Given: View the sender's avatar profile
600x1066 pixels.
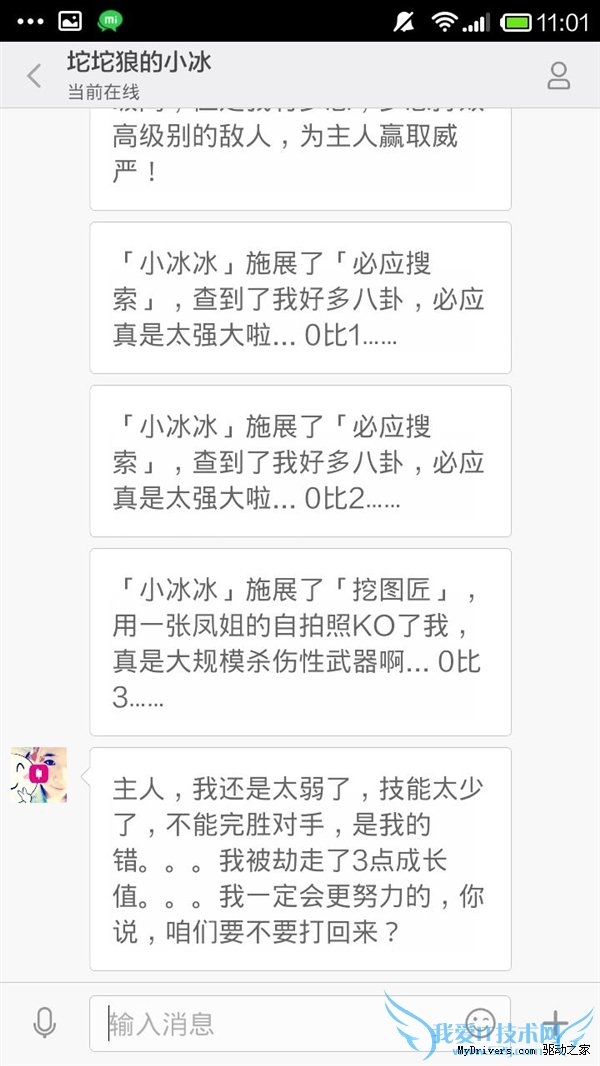Looking at the screenshot, I should pyautogui.click(x=39, y=775).
